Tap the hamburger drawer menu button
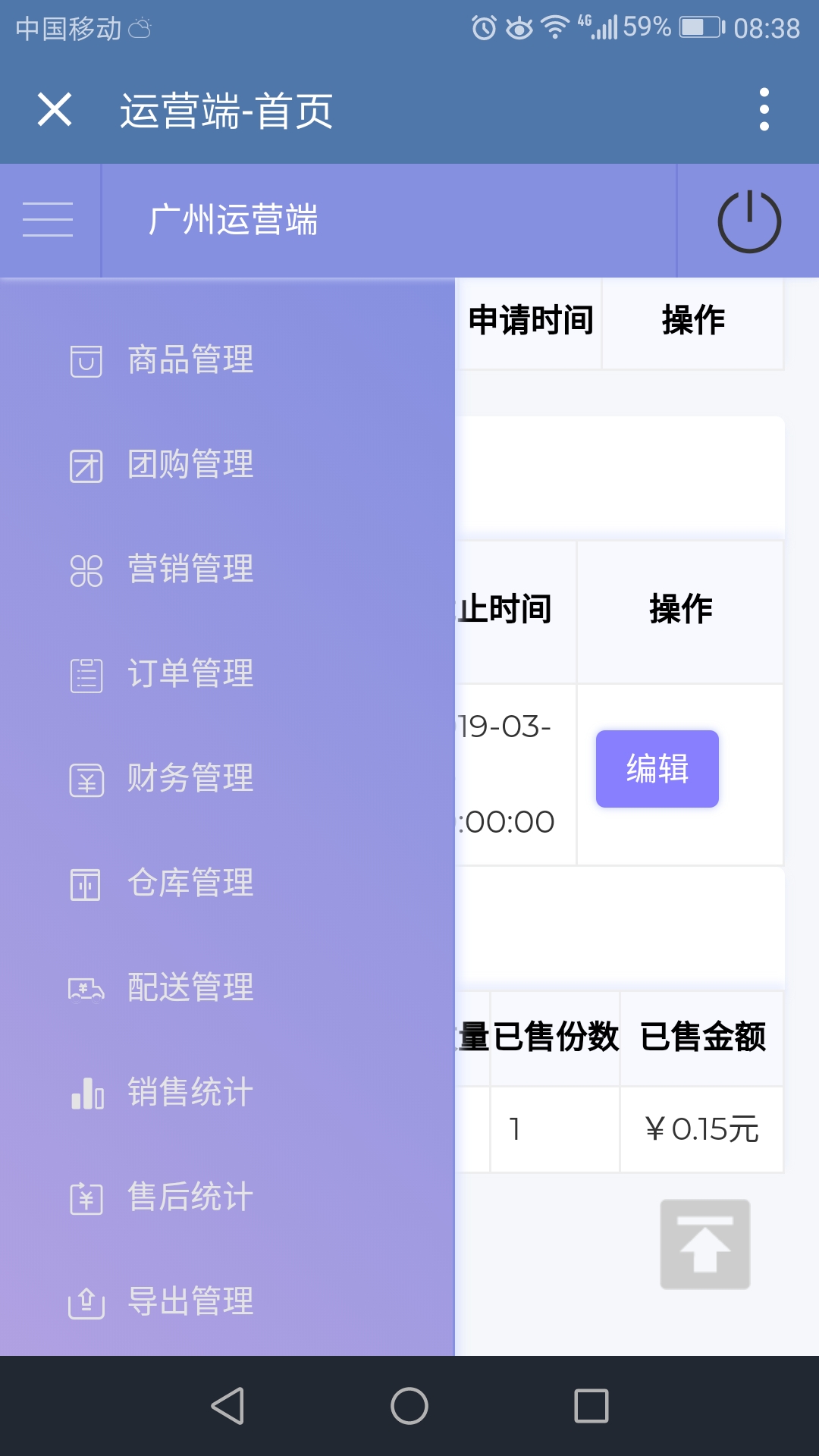The image size is (819, 1456). click(x=48, y=220)
